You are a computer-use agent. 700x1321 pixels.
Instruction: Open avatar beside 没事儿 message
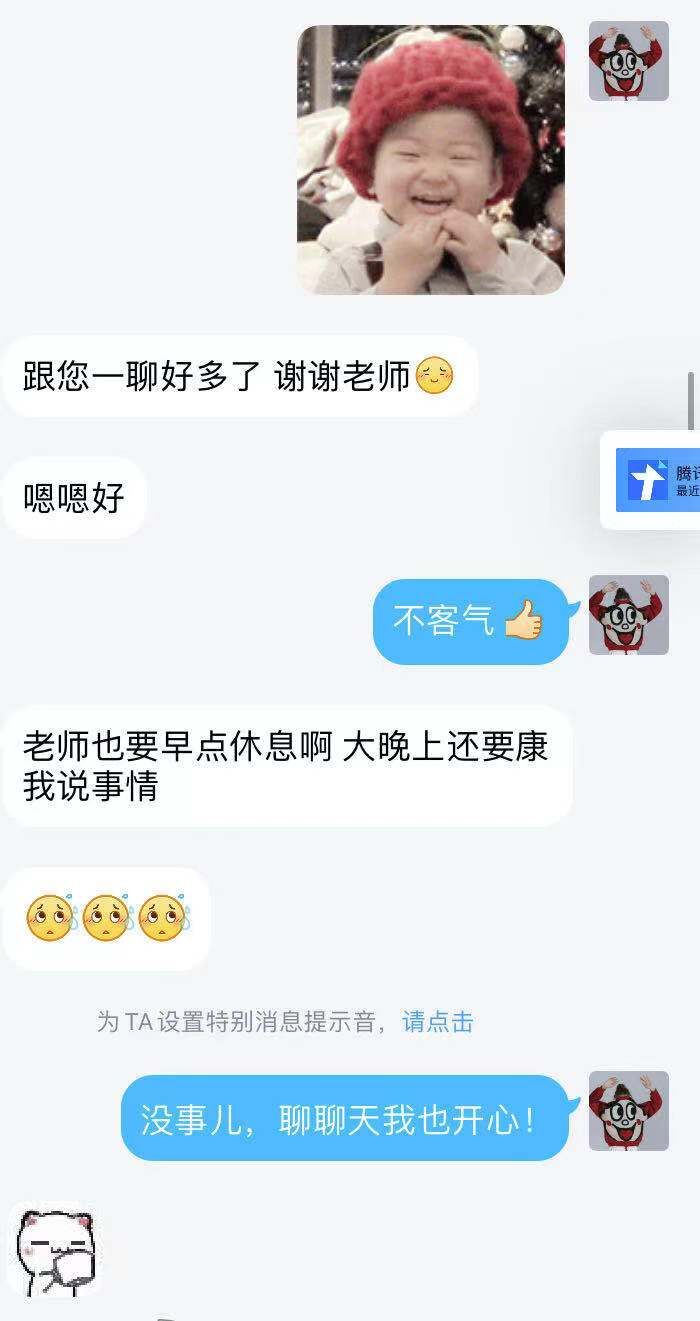tap(628, 1111)
